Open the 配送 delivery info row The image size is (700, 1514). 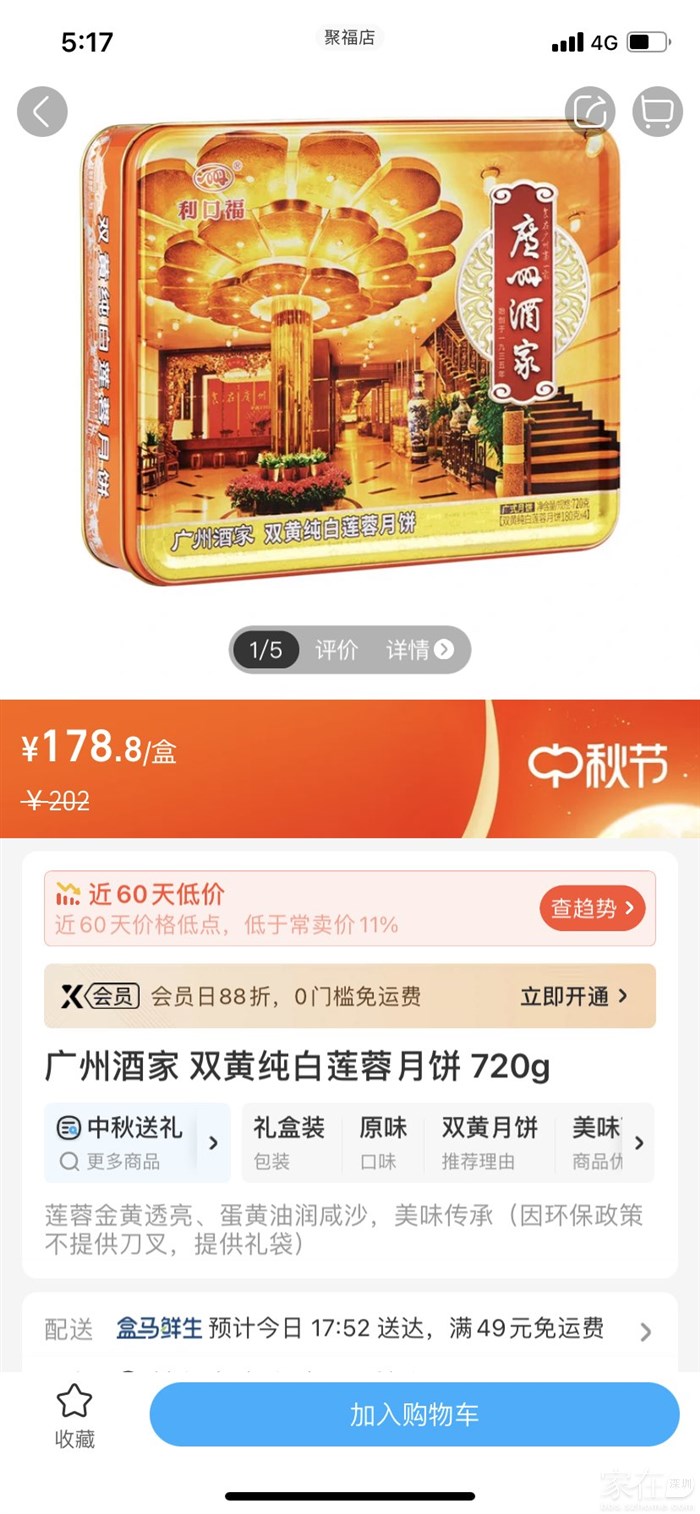coord(350,1329)
